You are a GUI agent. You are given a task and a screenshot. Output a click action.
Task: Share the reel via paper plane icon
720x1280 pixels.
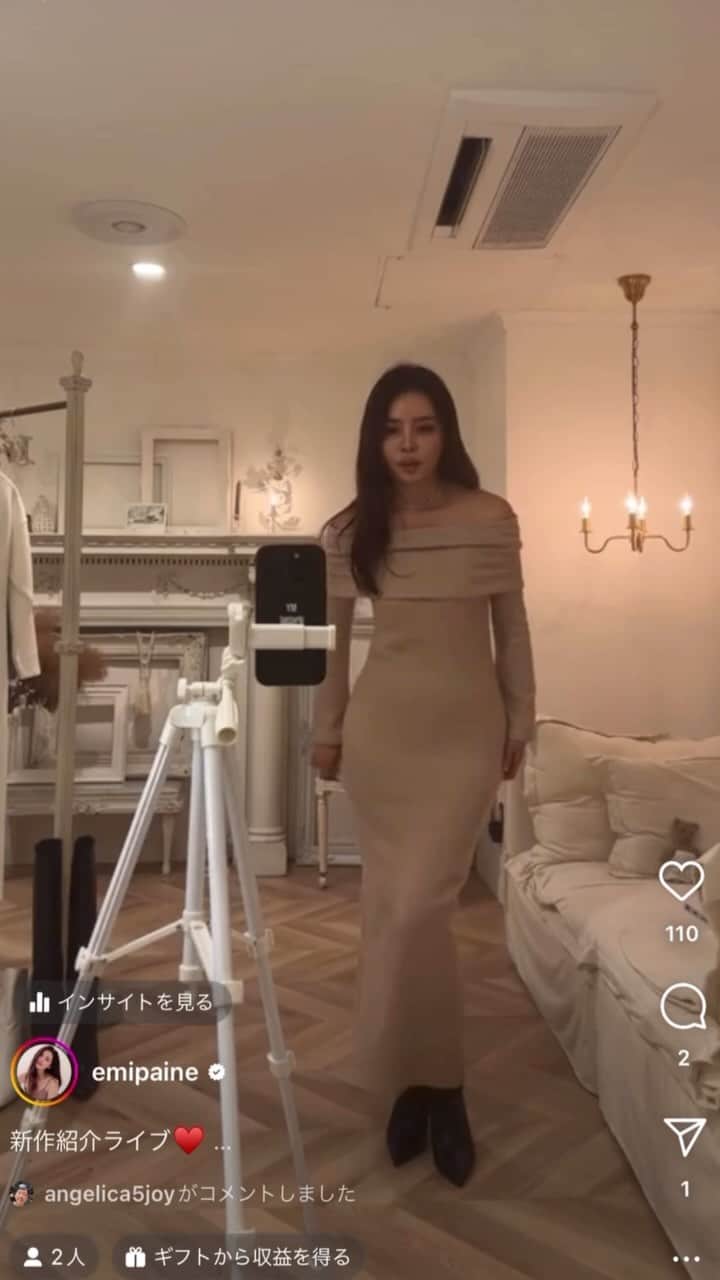685,1137
